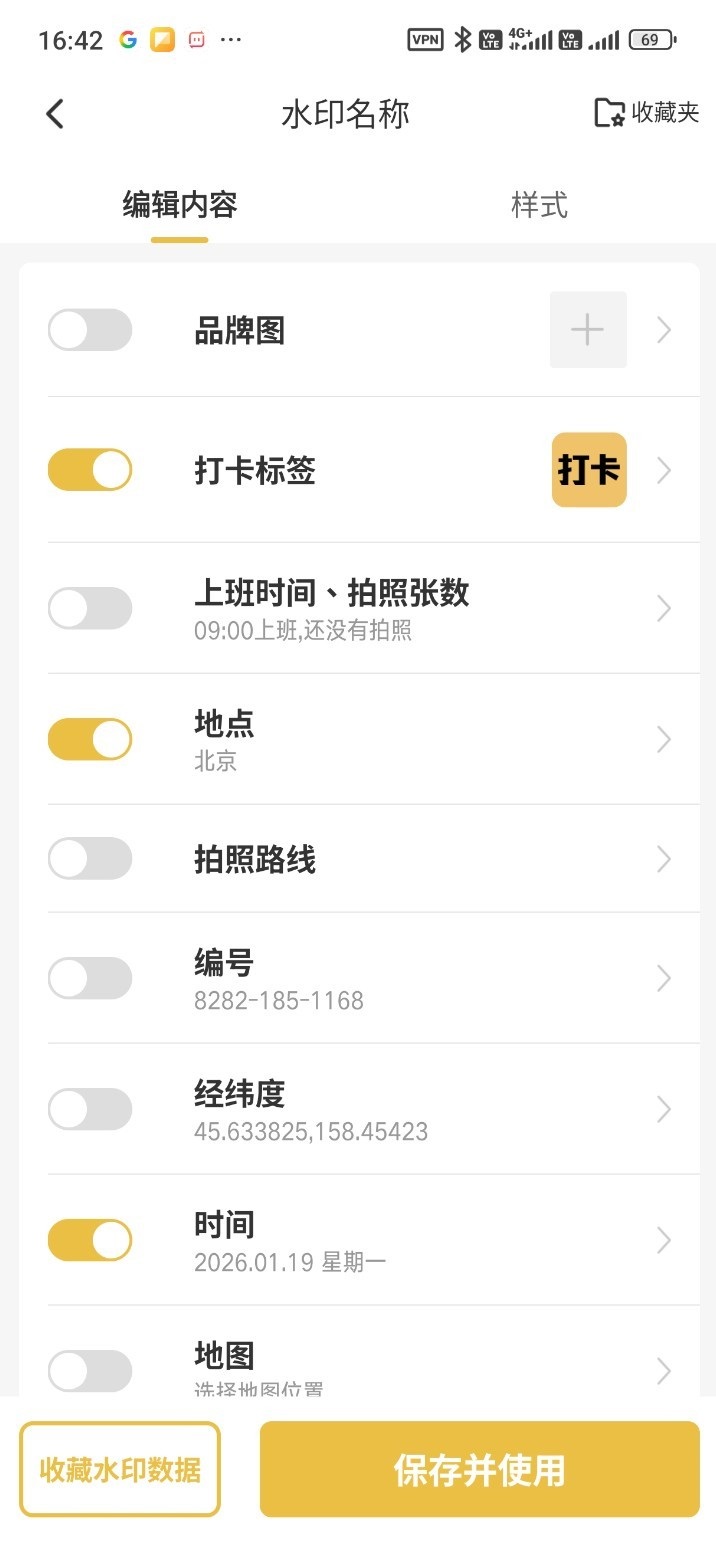Screen dimensions: 716x1548
Task: Enable the 品牌图 switch
Action: coord(90,330)
